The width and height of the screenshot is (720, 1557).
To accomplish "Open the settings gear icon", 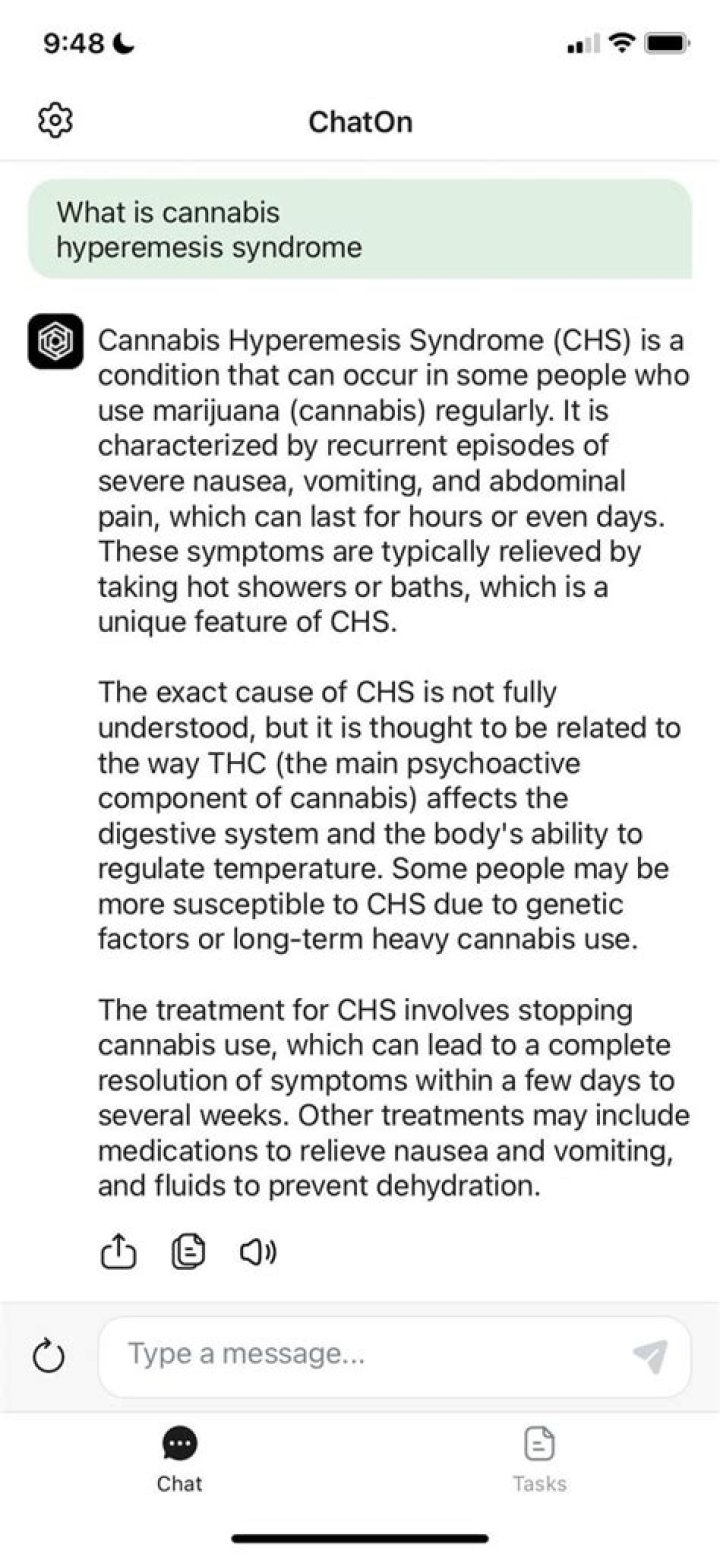I will (x=55, y=121).
